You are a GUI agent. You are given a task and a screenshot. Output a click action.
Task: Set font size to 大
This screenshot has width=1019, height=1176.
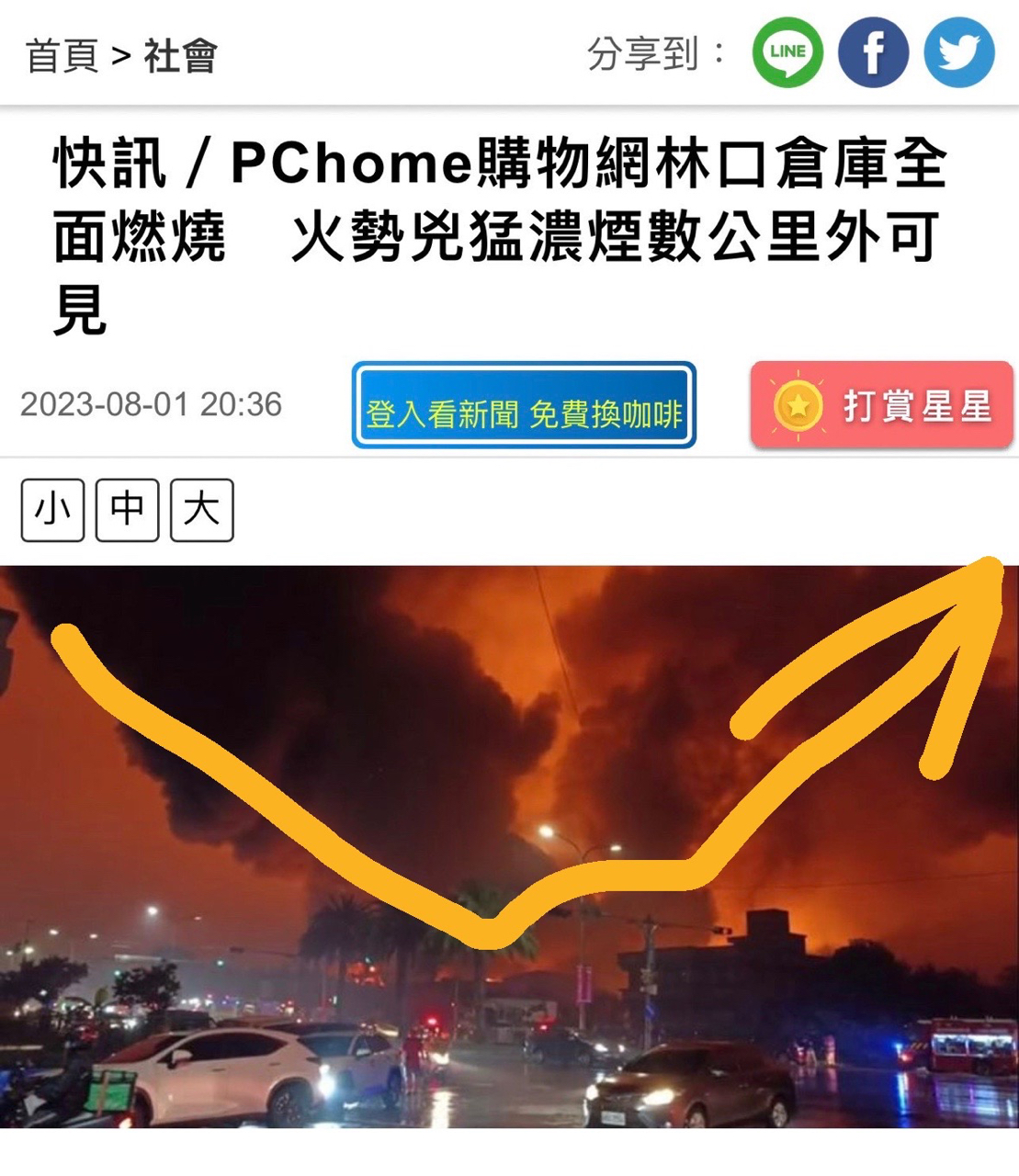click(x=202, y=510)
